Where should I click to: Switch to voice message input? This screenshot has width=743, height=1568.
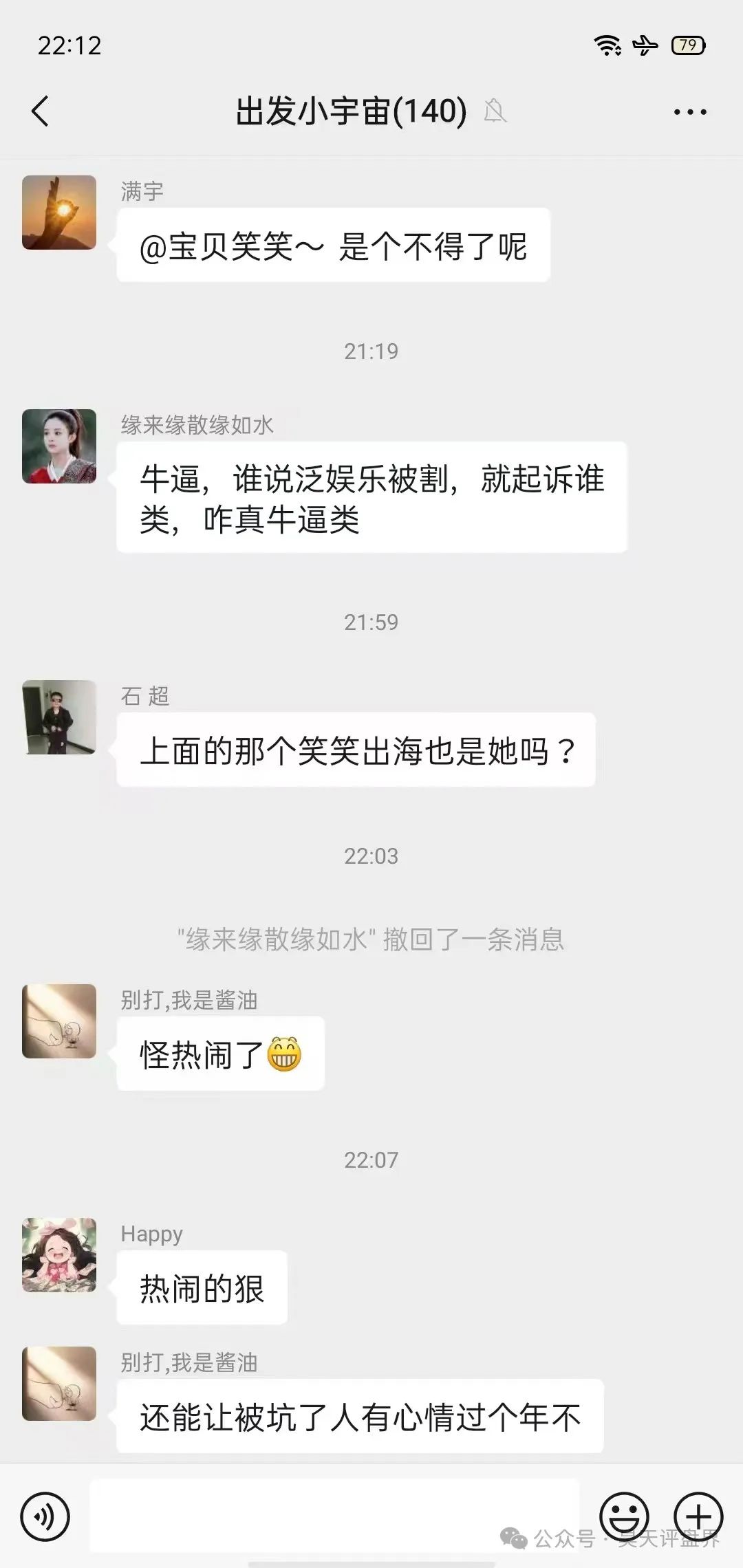point(45,1516)
